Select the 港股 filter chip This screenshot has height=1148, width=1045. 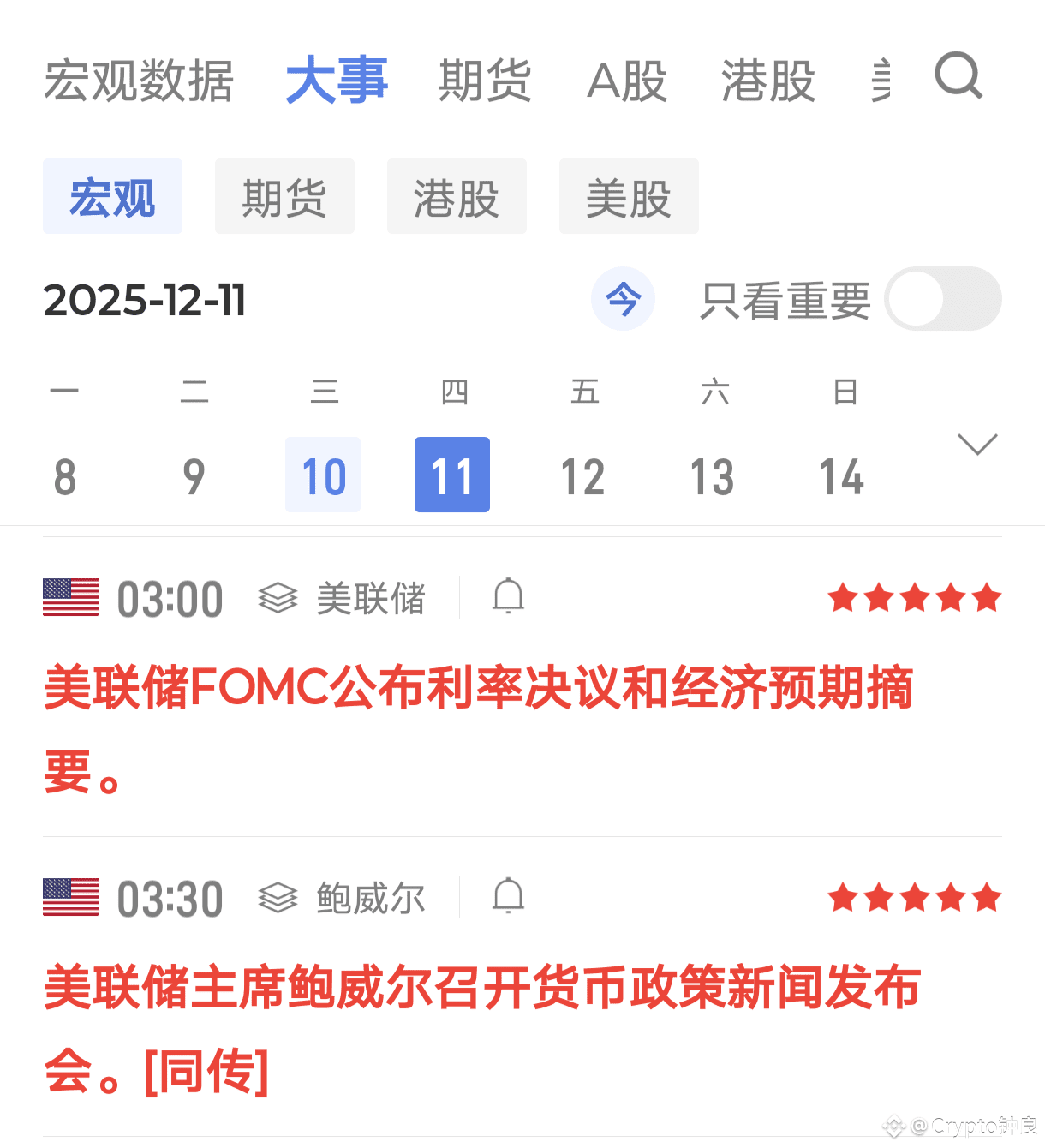pos(457,197)
